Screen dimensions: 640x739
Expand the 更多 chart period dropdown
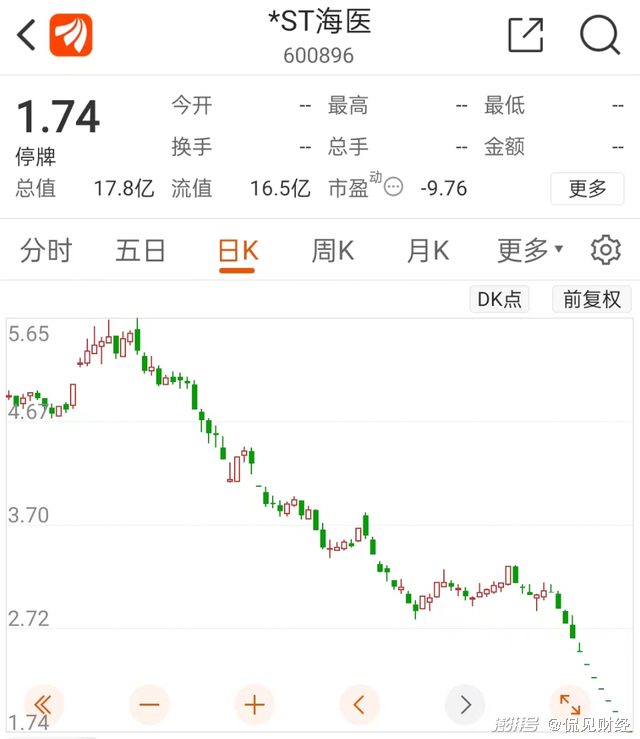(530, 250)
